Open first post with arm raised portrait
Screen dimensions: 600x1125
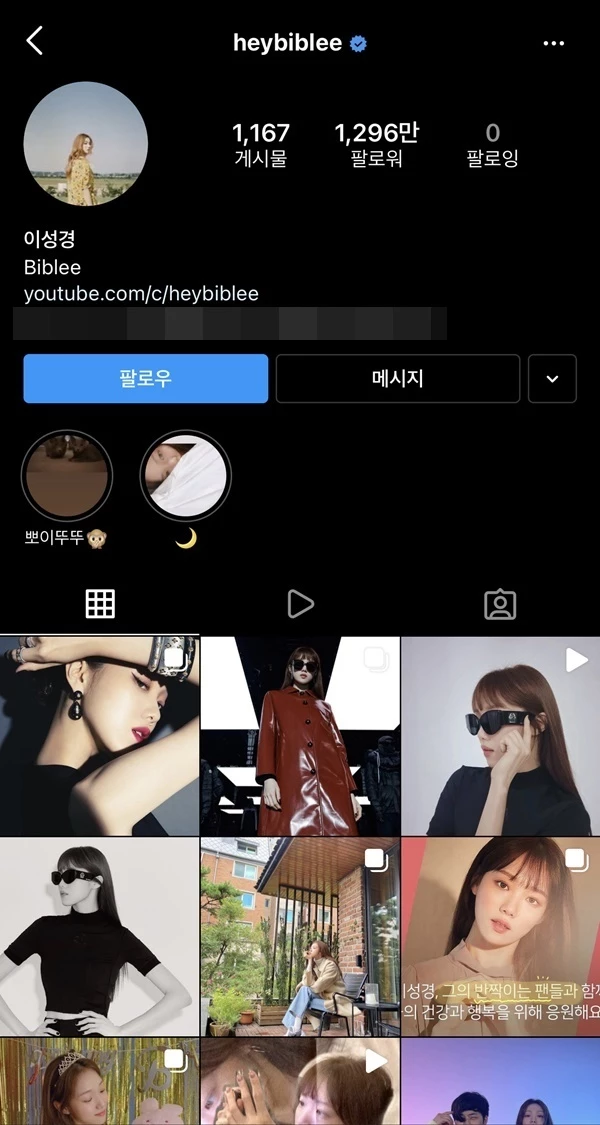(x=99, y=736)
